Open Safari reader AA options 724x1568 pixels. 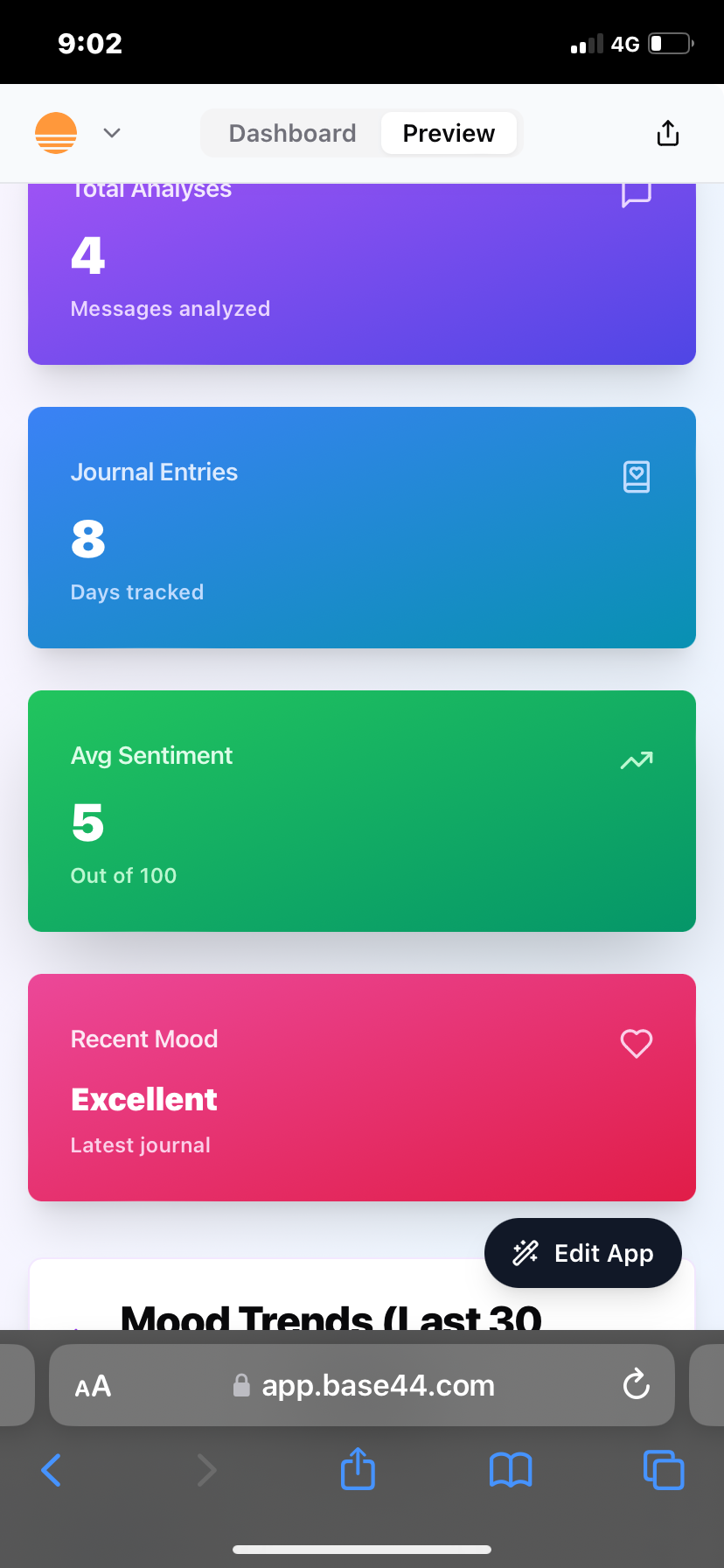pyautogui.click(x=93, y=1386)
